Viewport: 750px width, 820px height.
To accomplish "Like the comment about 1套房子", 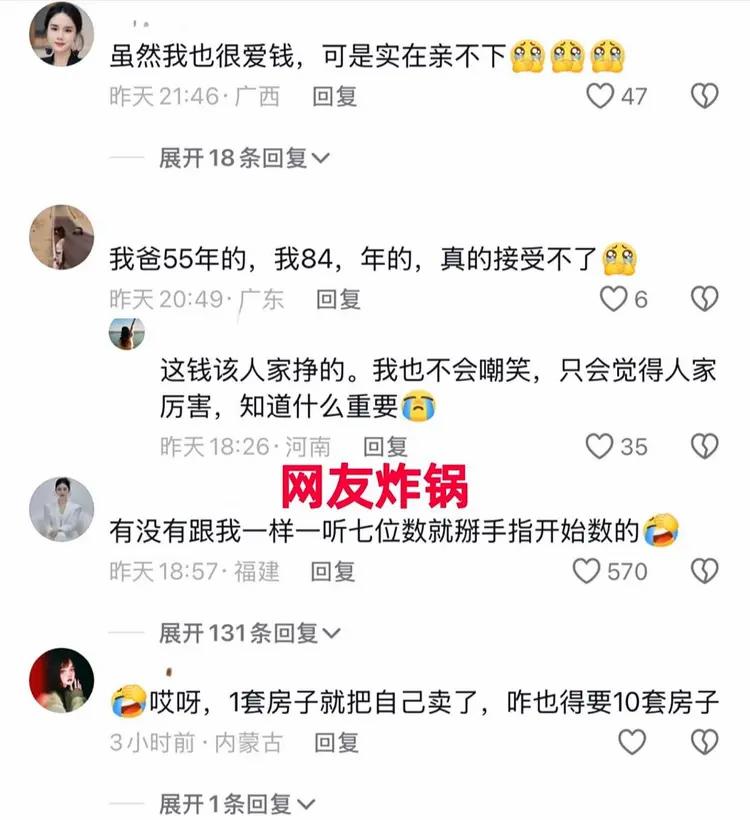I will [632, 742].
